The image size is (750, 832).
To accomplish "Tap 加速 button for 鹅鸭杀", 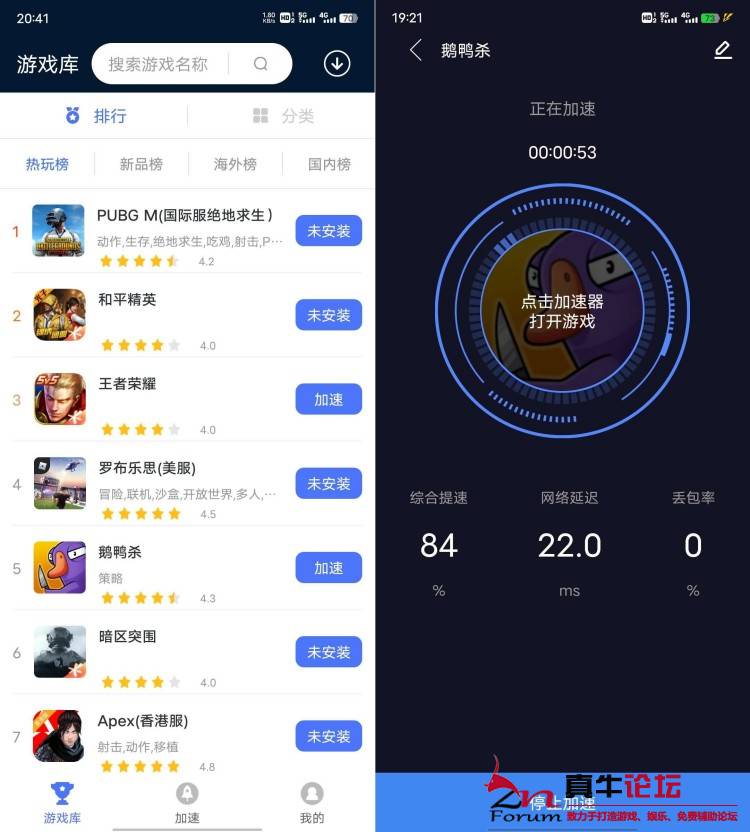I will point(328,568).
